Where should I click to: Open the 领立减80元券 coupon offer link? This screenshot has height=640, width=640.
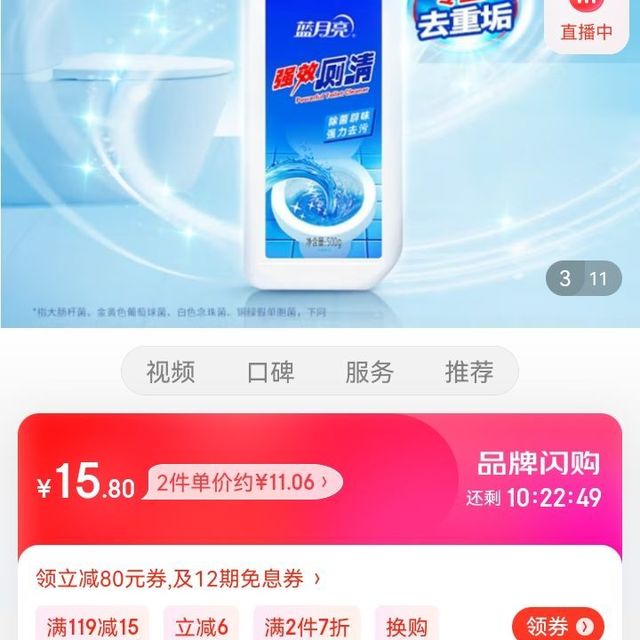click(179, 578)
